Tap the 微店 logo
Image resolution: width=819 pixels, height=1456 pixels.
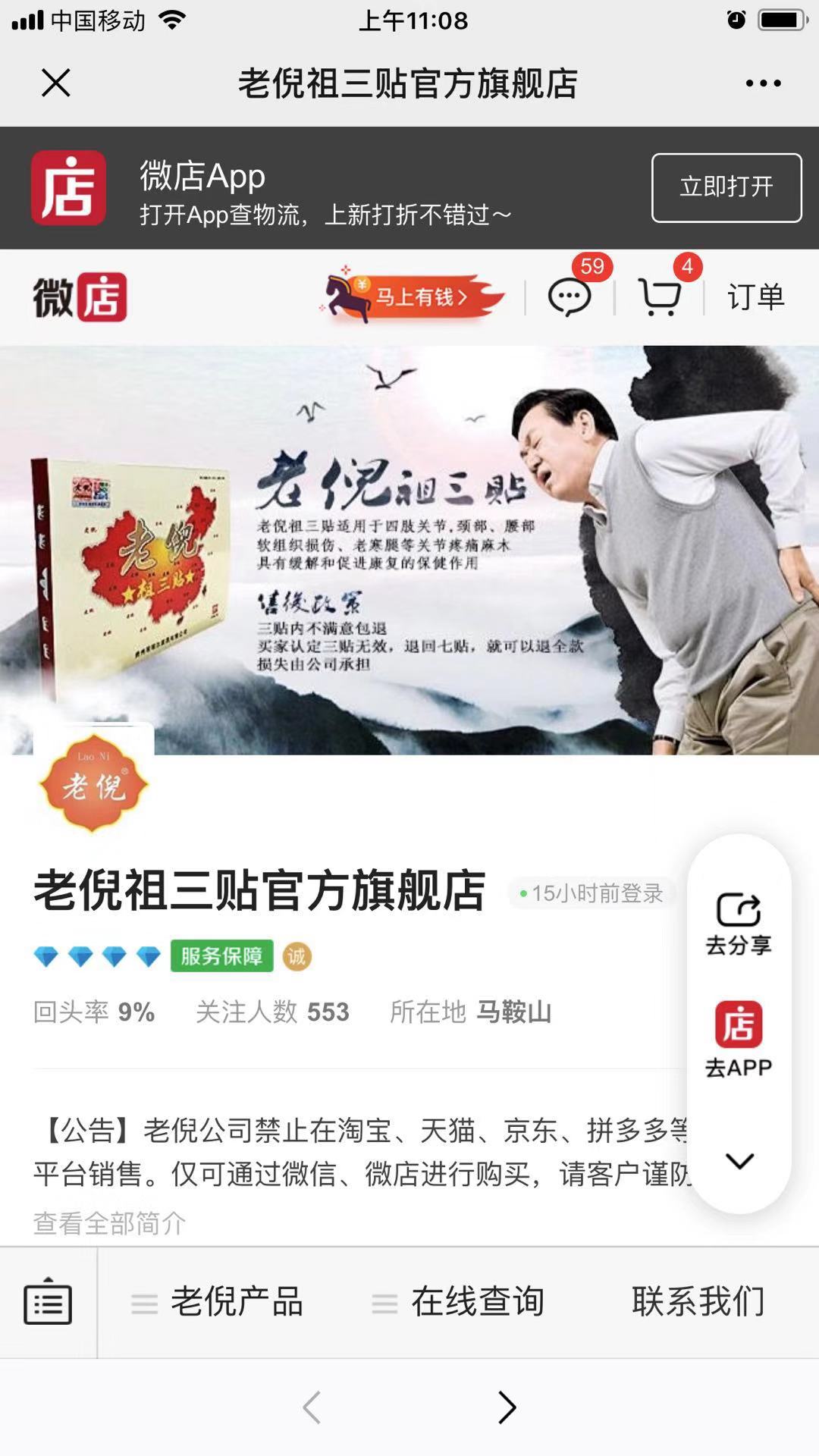pos(80,297)
